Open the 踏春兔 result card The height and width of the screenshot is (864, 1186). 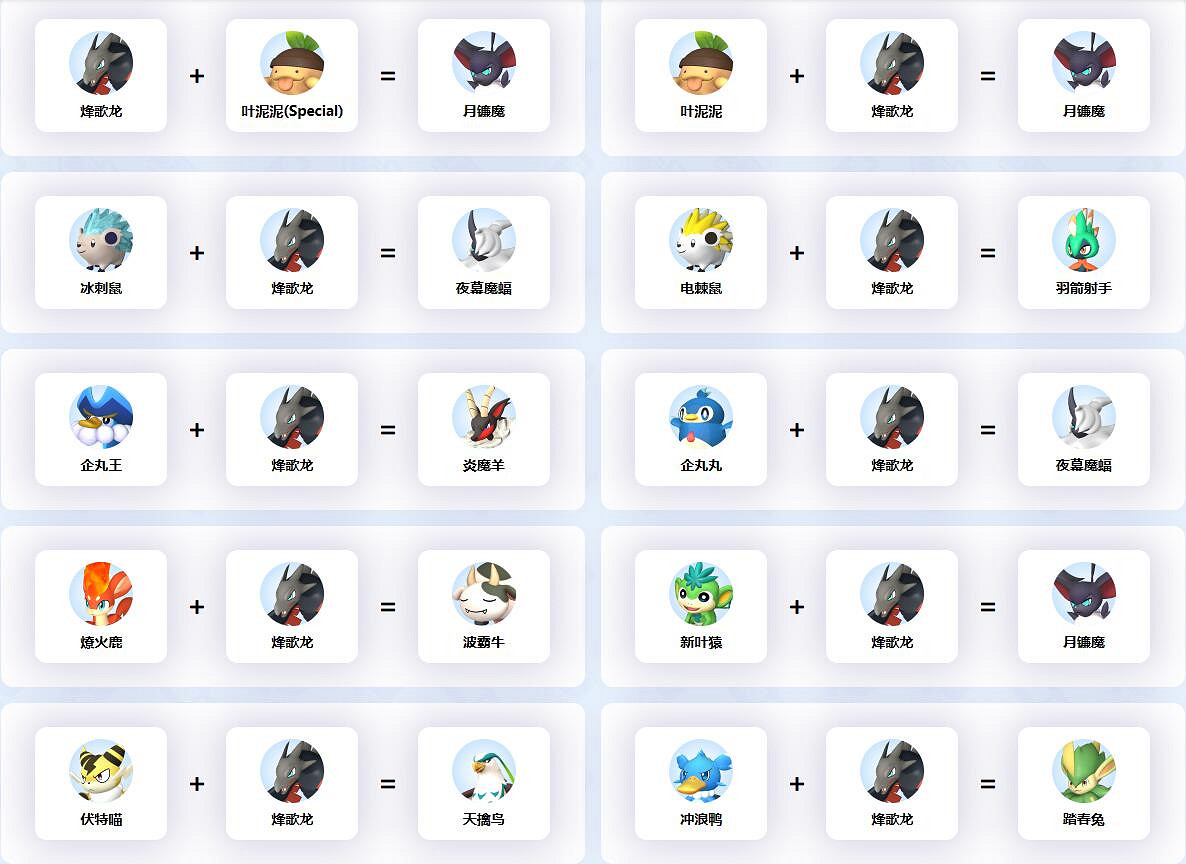pos(1083,783)
